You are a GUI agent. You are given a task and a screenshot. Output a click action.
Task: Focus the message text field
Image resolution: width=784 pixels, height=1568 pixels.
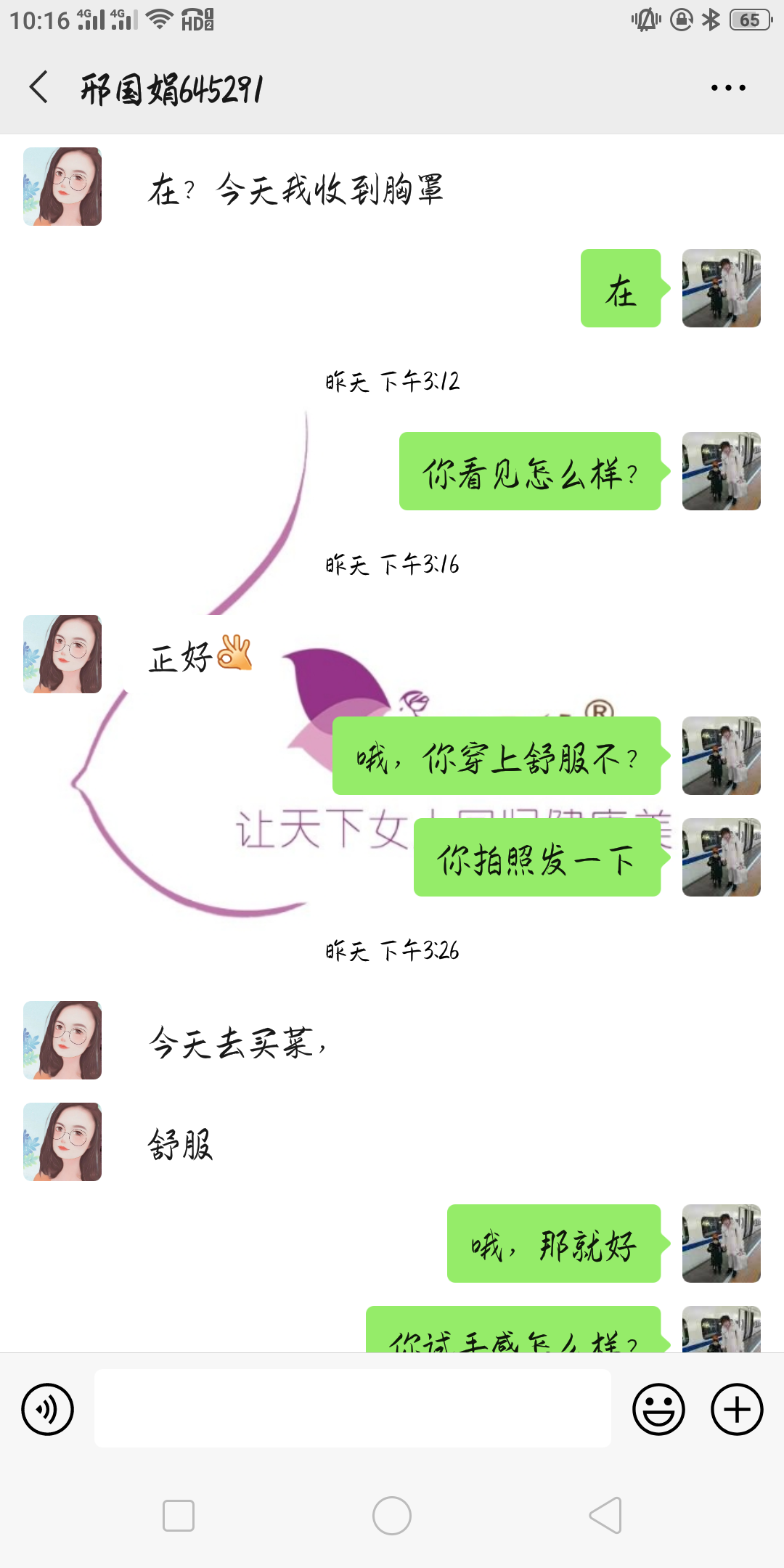tap(352, 1408)
